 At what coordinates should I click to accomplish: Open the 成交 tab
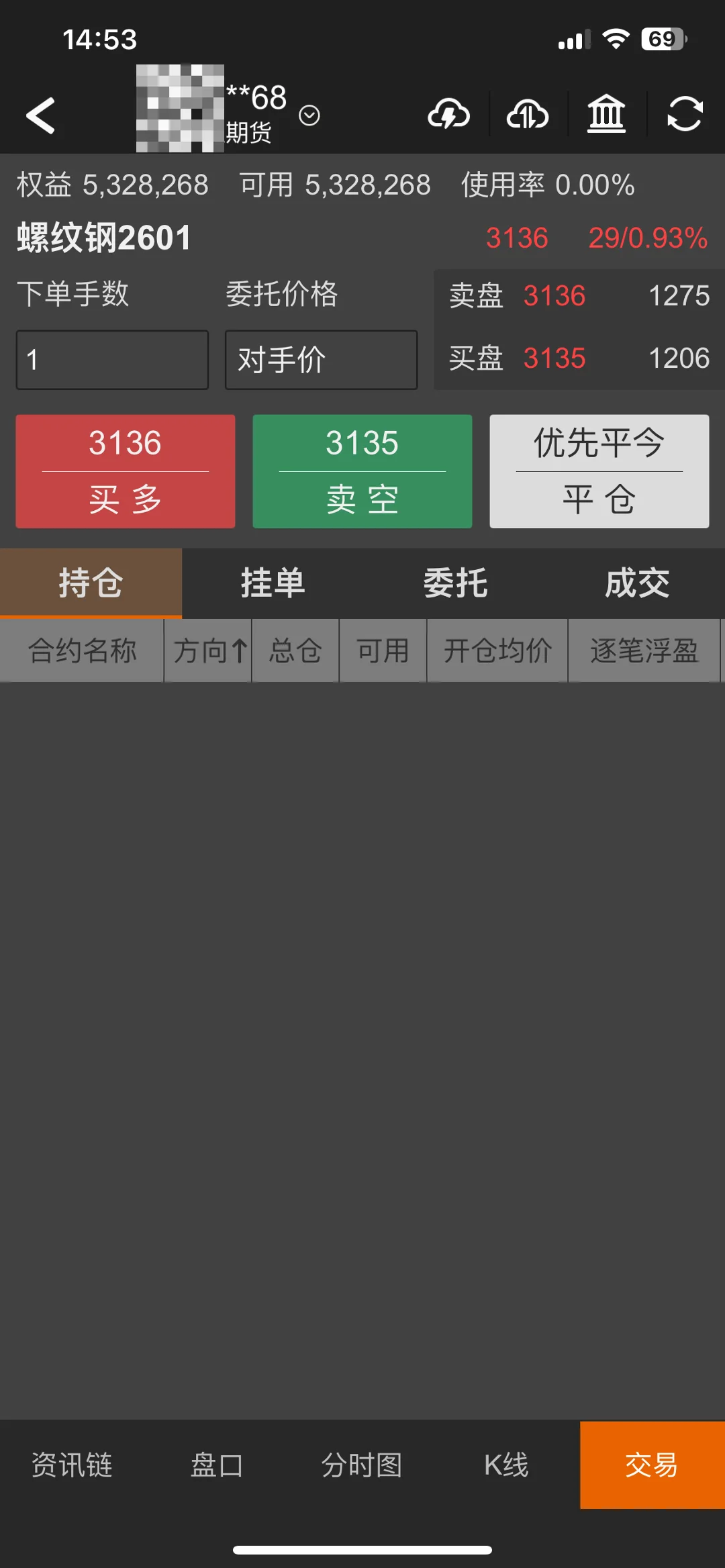pos(635,583)
